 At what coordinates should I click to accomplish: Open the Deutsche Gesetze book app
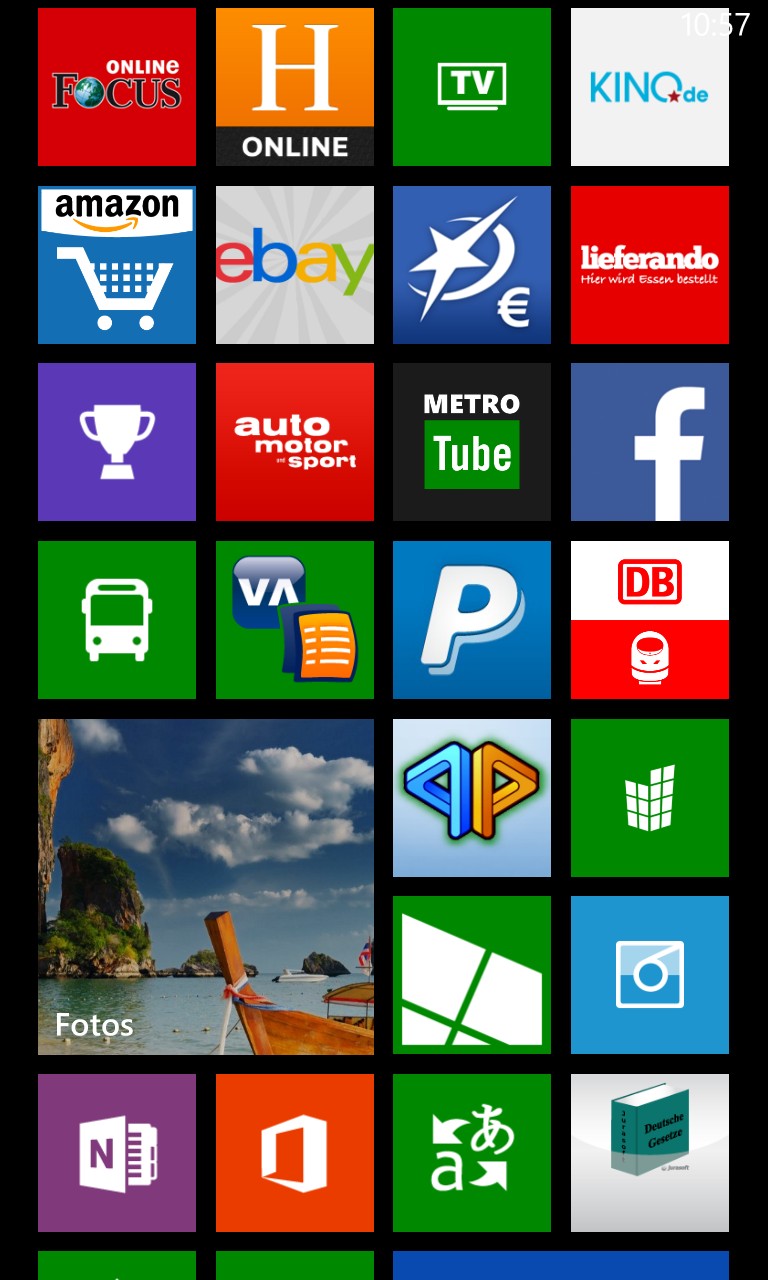[650, 1153]
